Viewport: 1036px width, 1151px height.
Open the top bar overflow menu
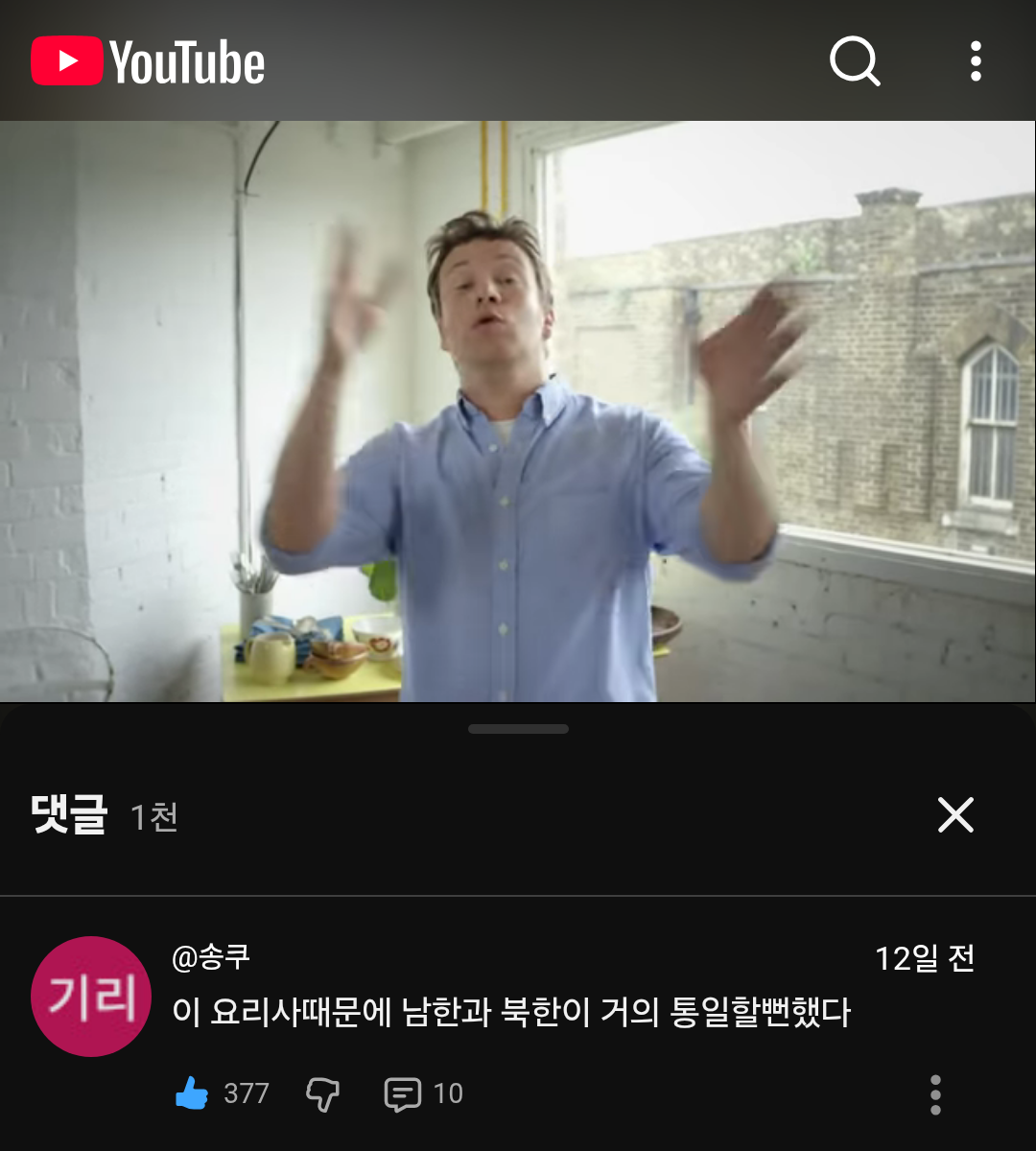tap(976, 61)
